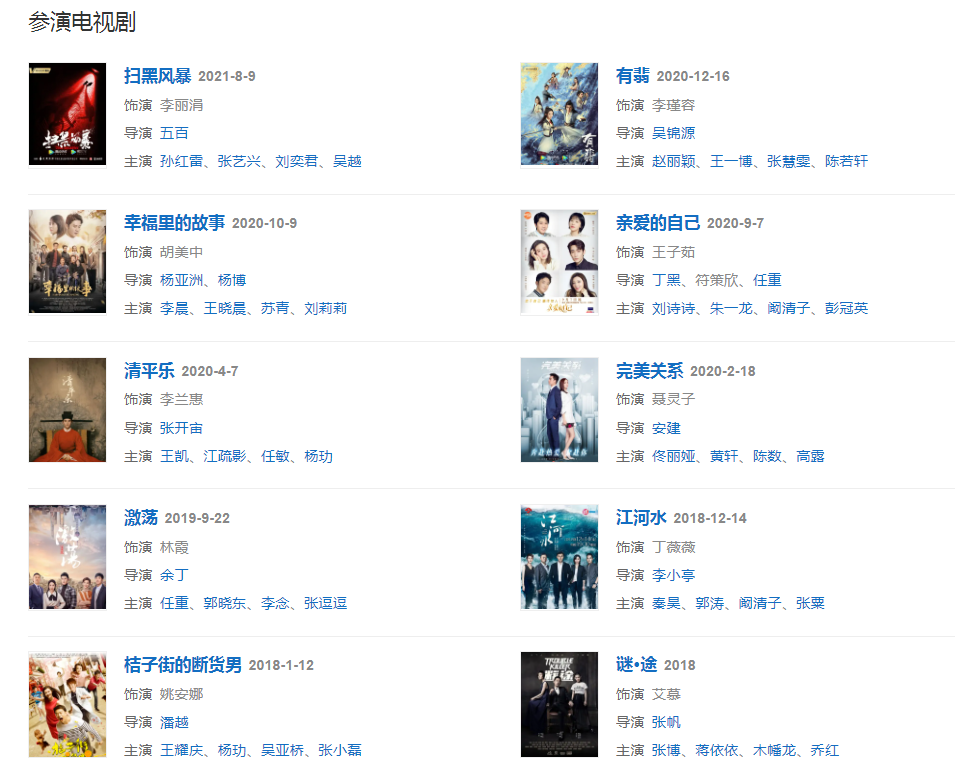View actress 赵丽颖's page
Screen dimensions: 955x778
click(673, 161)
